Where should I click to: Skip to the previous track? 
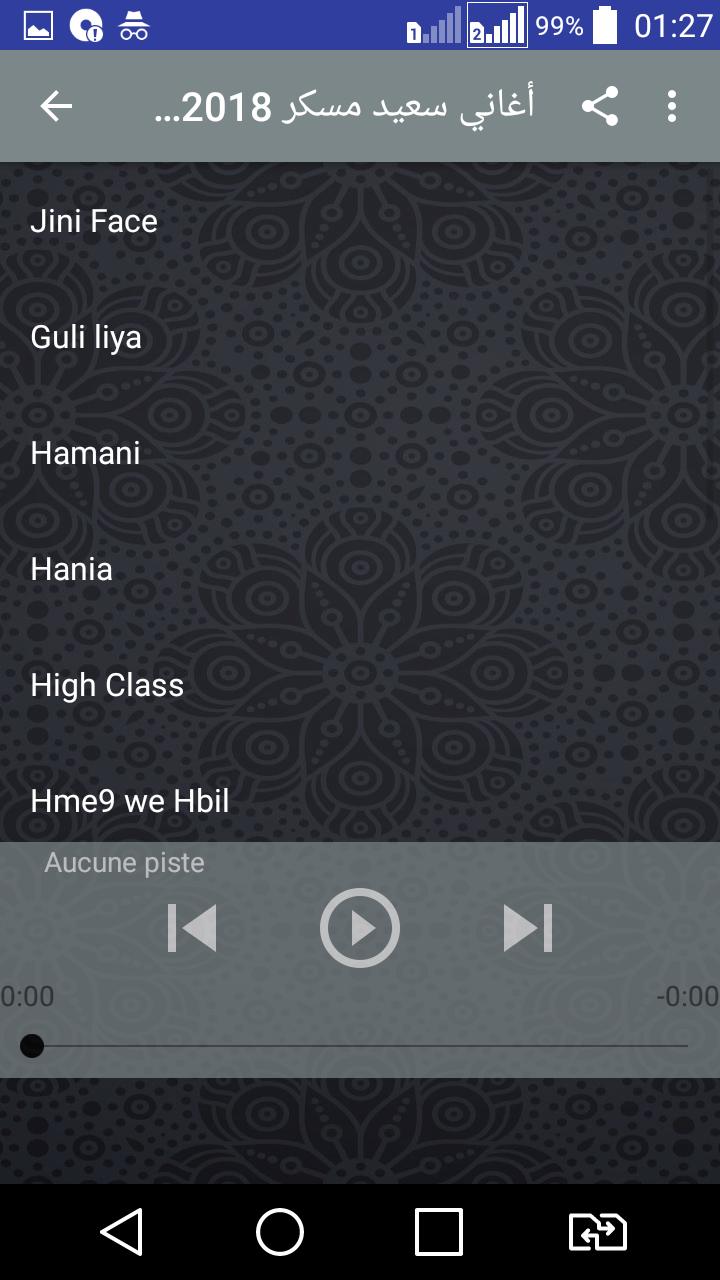192,927
